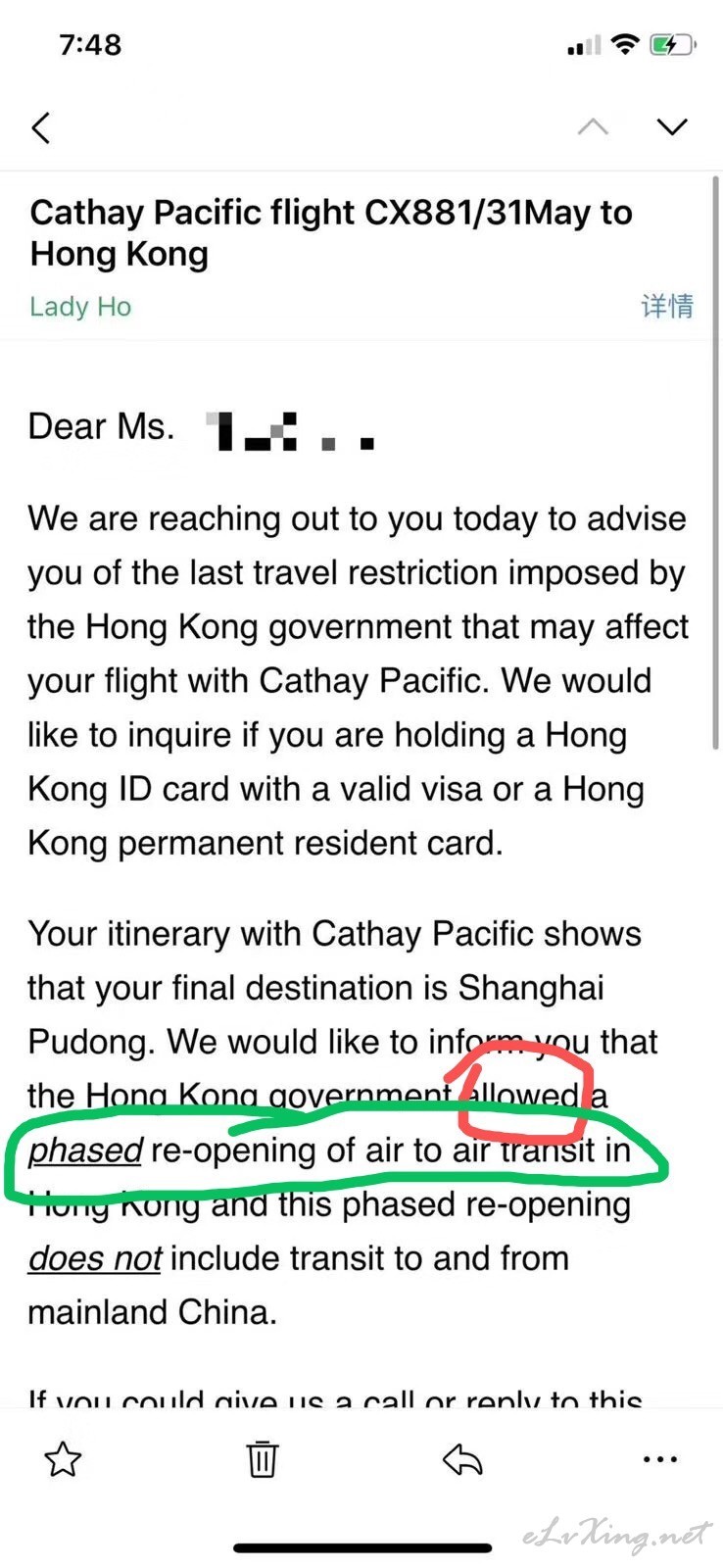This screenshot has width=723, height=1568.
Task: Delete this email with the trash icon
Action: [x=262, y=1459]
